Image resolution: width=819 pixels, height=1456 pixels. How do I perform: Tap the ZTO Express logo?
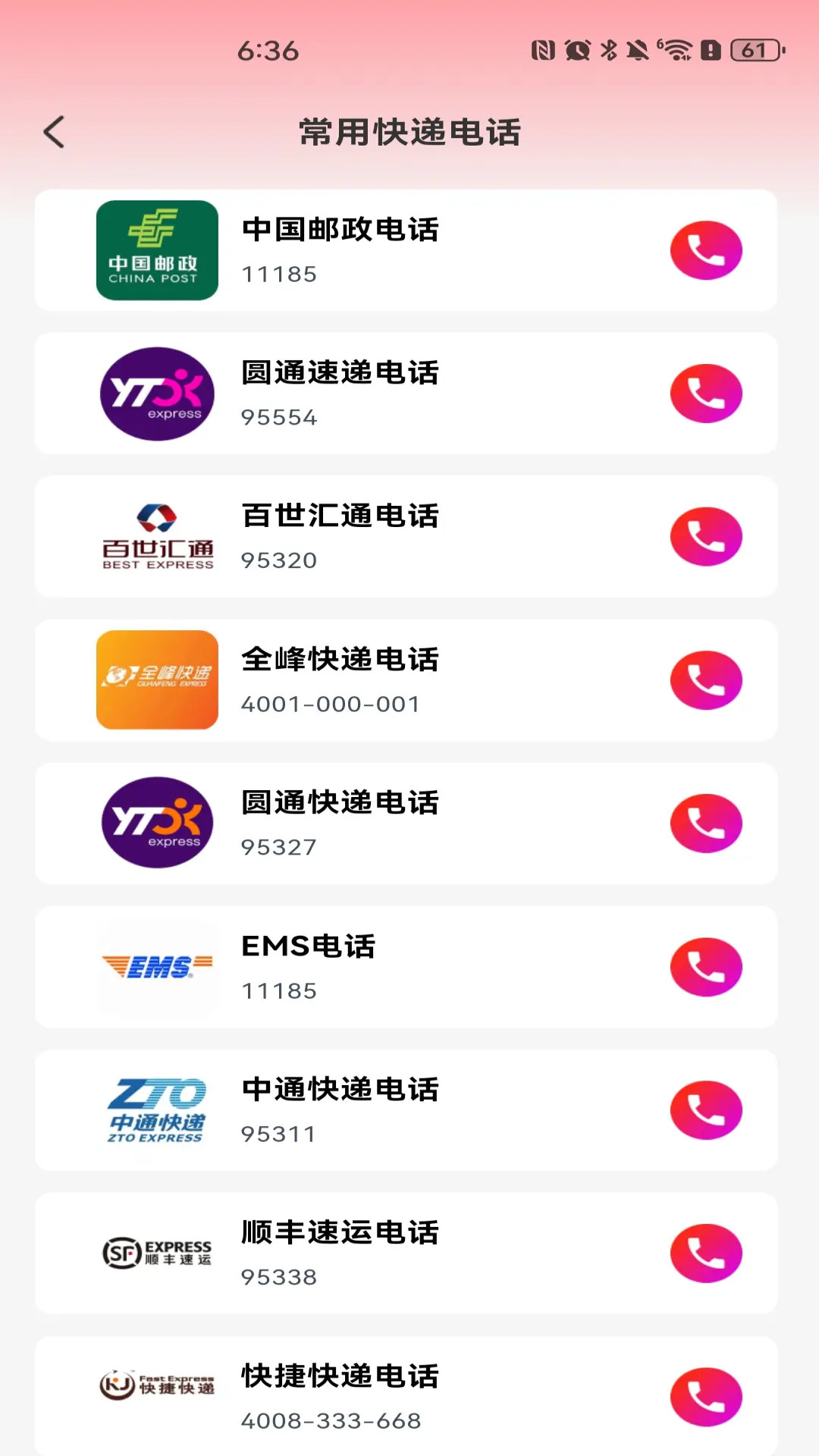(x=156, y=1109)
